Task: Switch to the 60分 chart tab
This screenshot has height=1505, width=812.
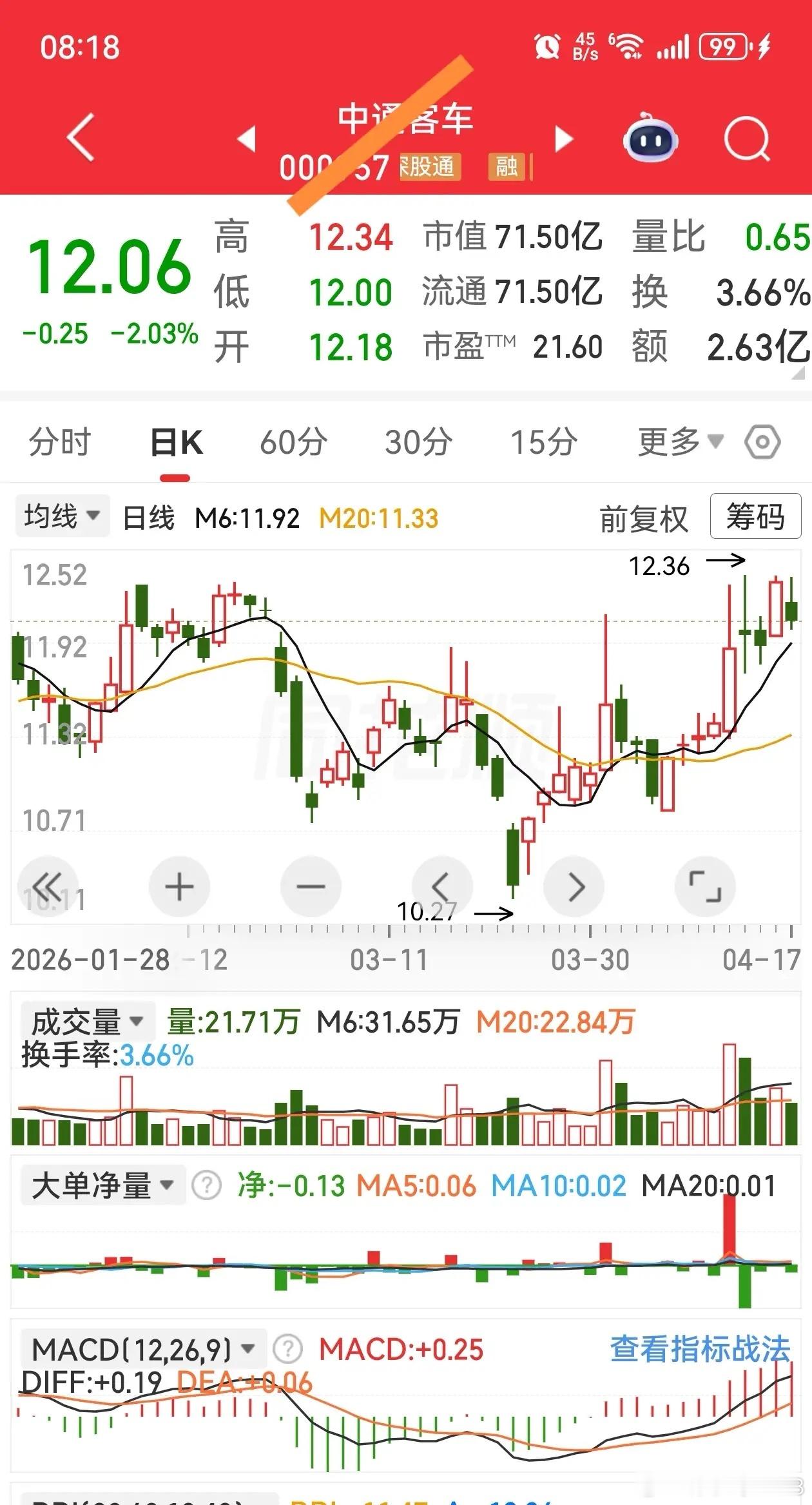Action: pyautogui.click(x=294, y=442)
